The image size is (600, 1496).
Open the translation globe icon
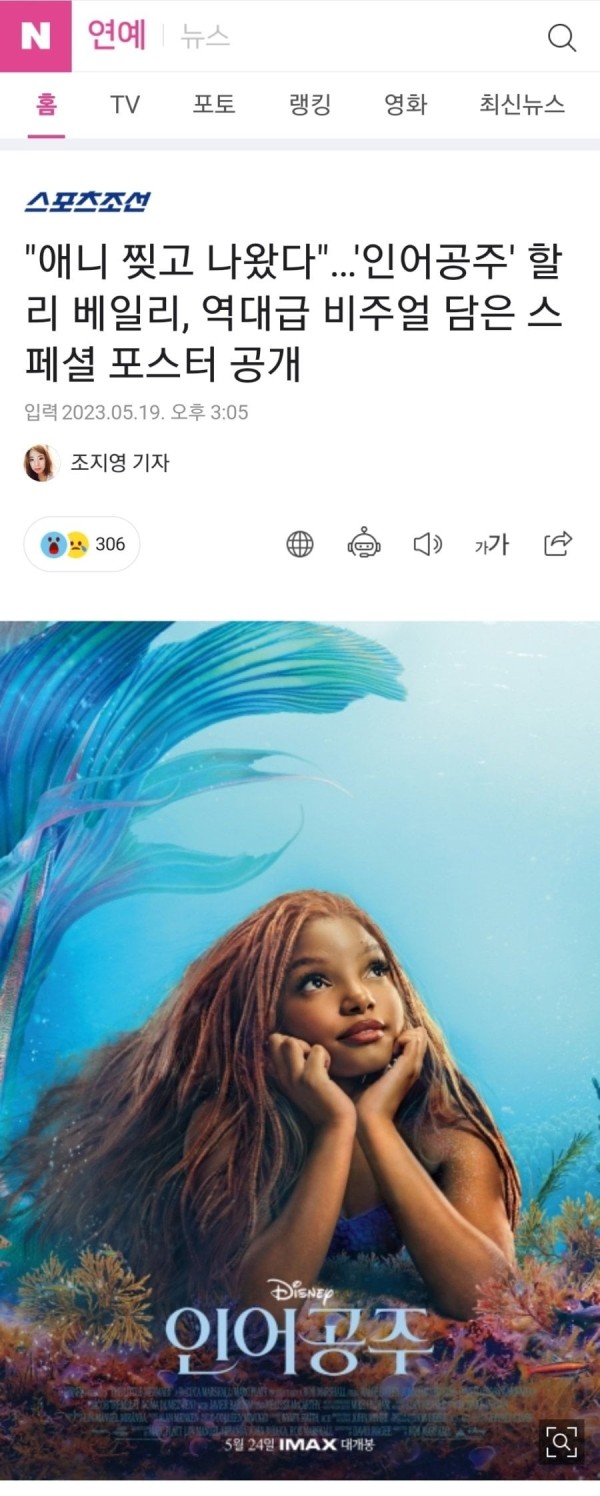[x=300, y=544]
